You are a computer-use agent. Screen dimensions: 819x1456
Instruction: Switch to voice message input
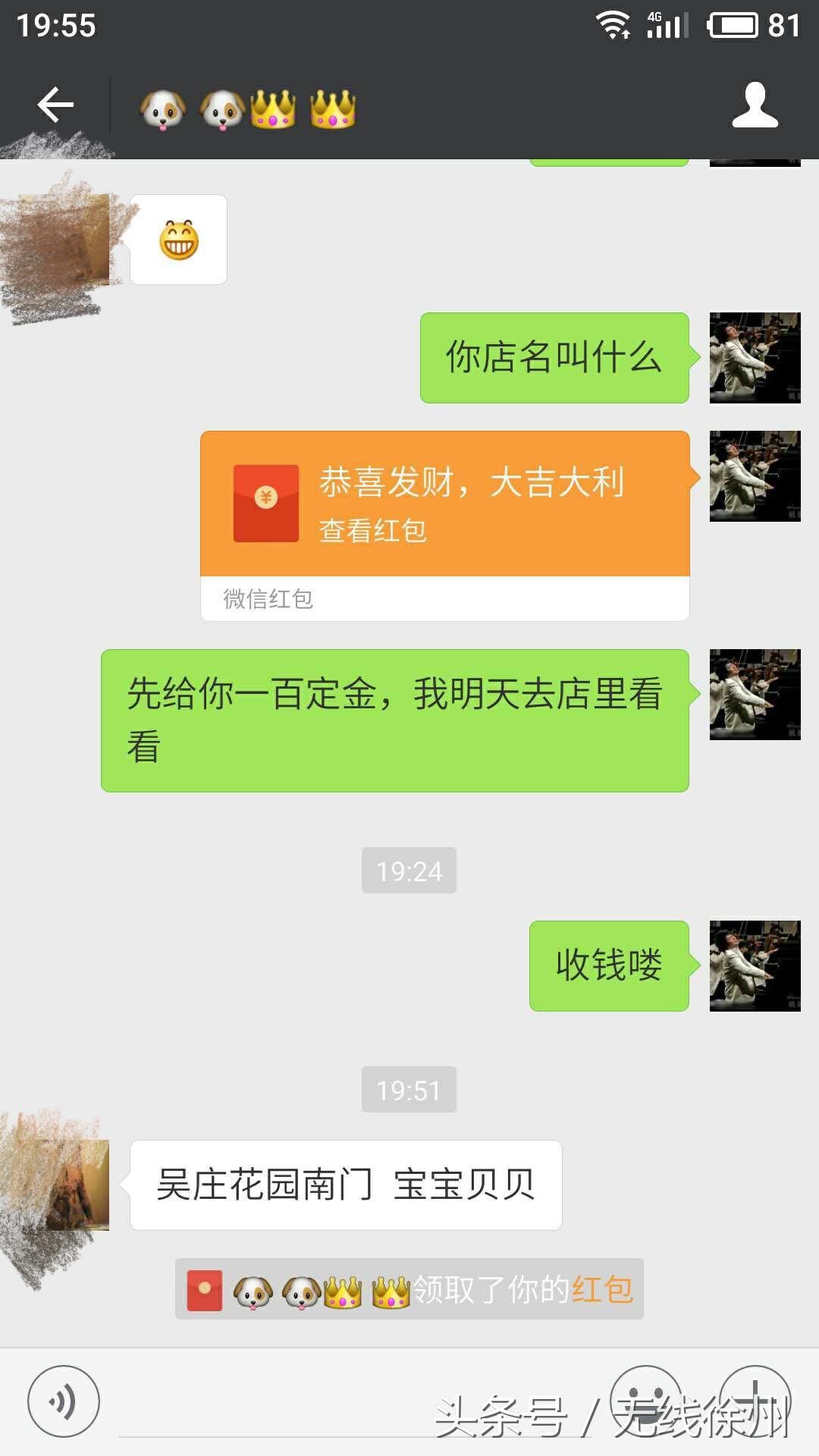click(x=64, y=1401)
